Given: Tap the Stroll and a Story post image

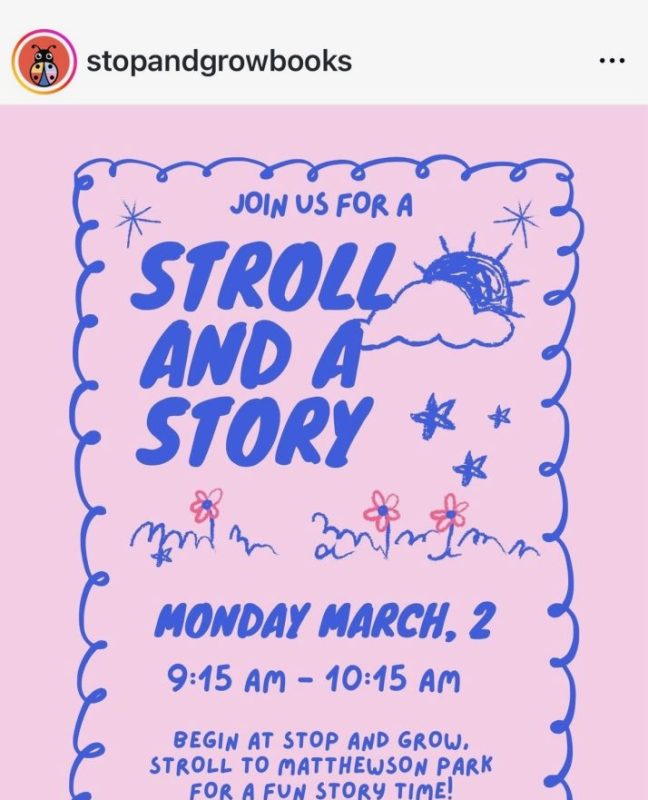Looking at the screenshot, I should pos(324,450).
